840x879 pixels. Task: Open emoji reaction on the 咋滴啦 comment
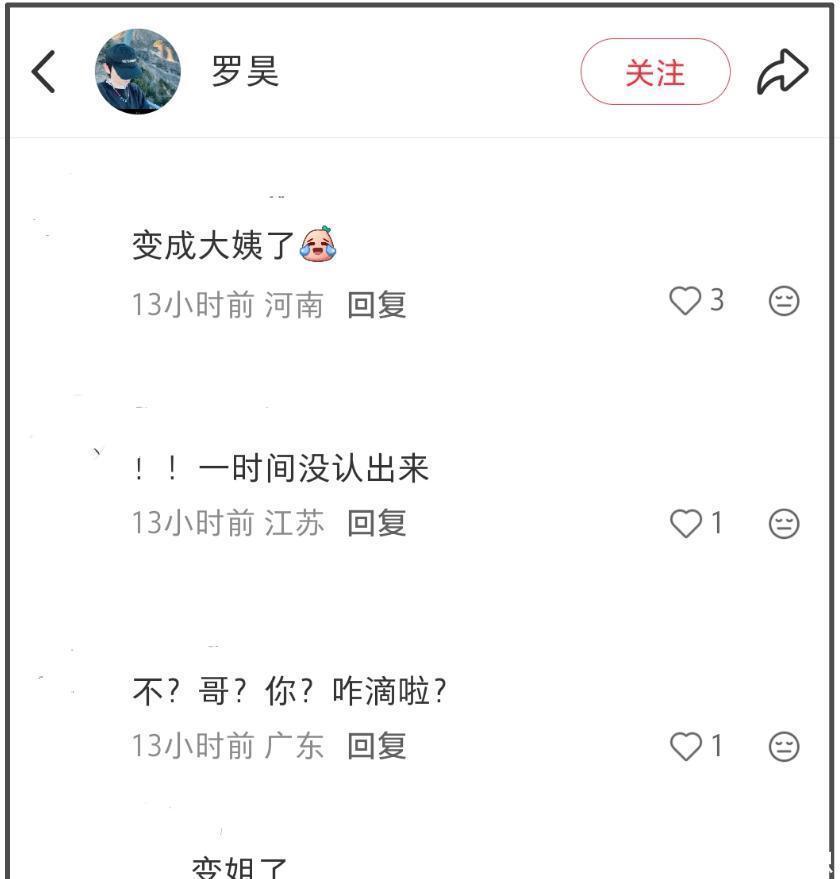[x=784, y=747]
